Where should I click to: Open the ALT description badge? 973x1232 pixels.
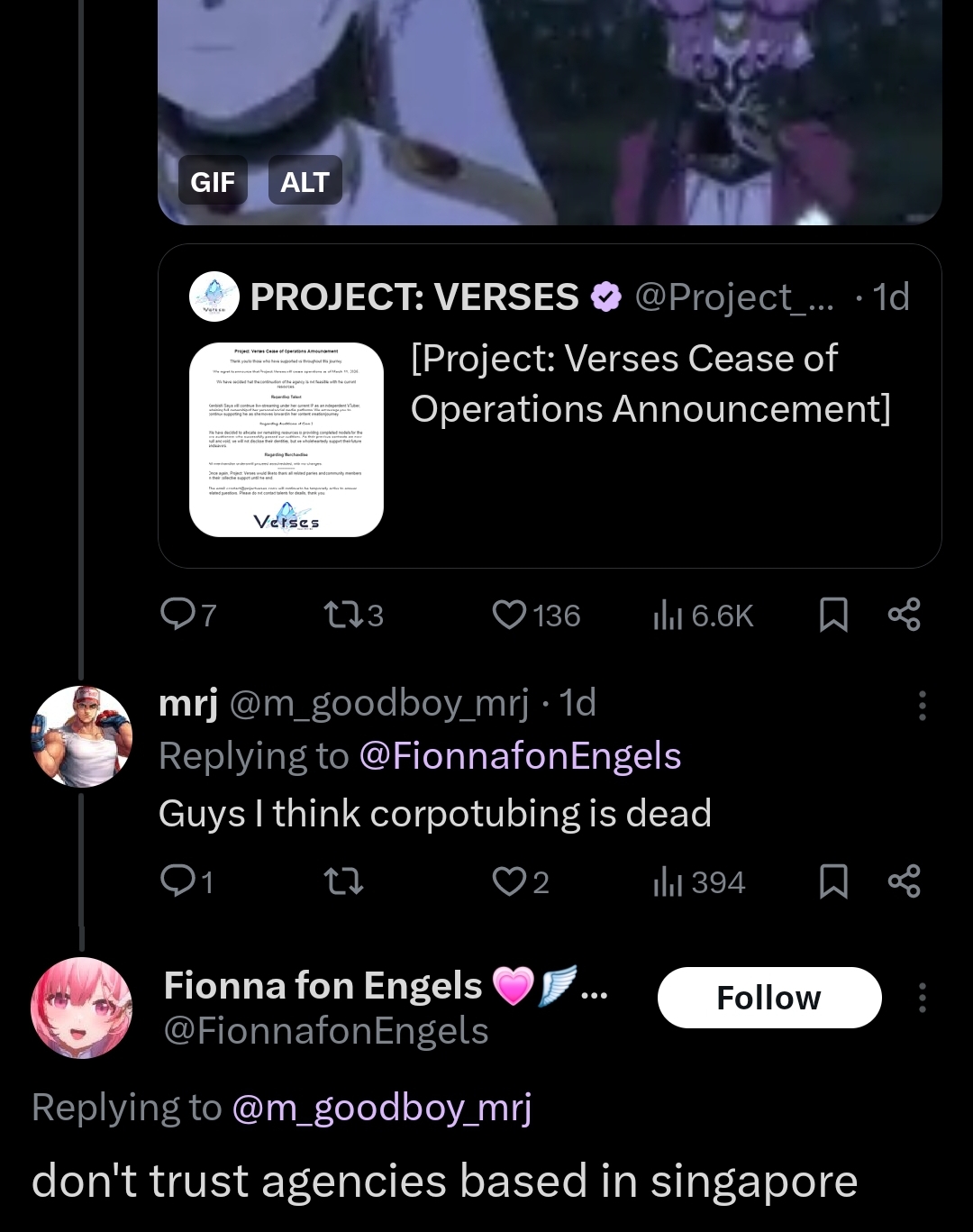305,181
